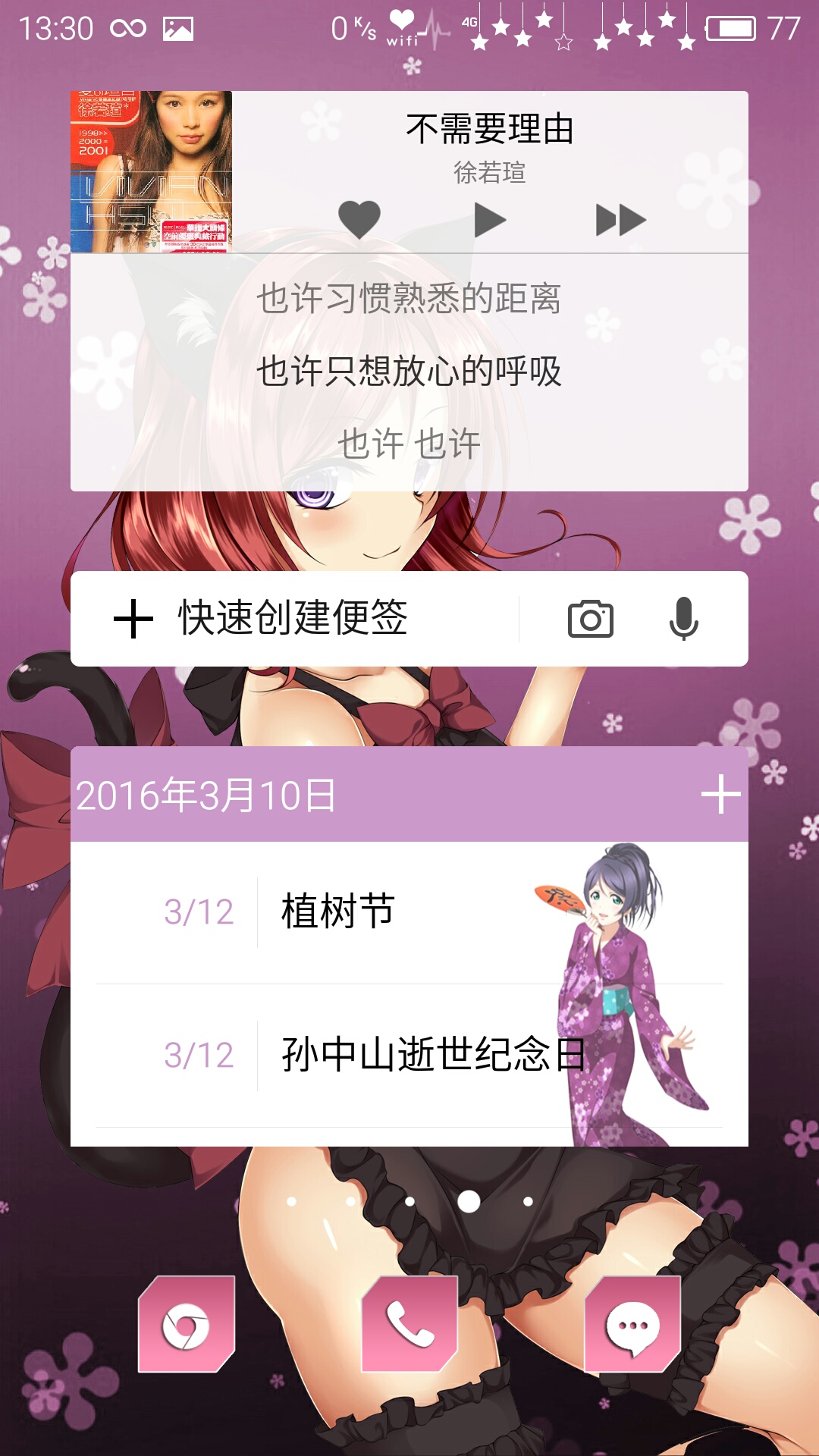Open the messaging app
819x1456 pixels.
632,1324
